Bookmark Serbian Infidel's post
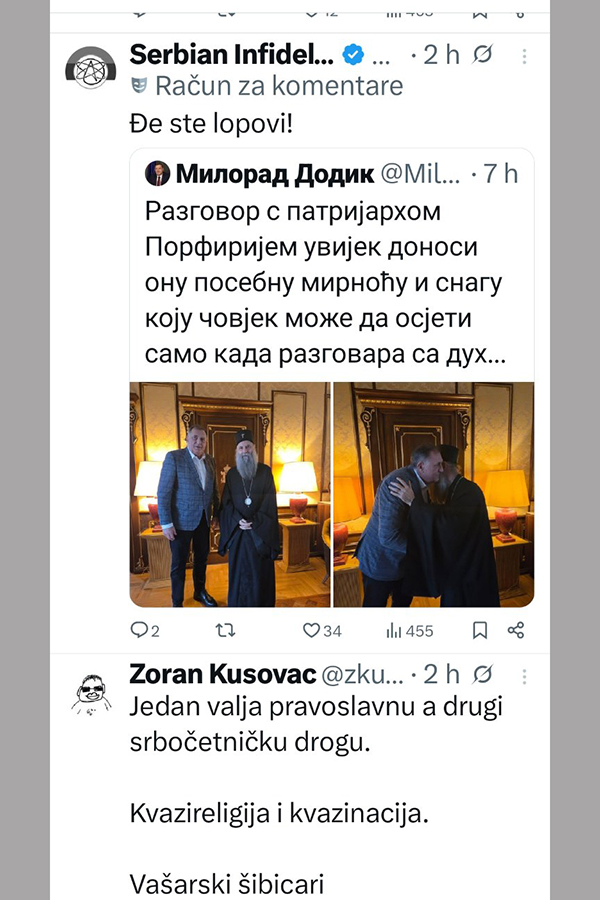The image size is (600, 900). [480, 631]
